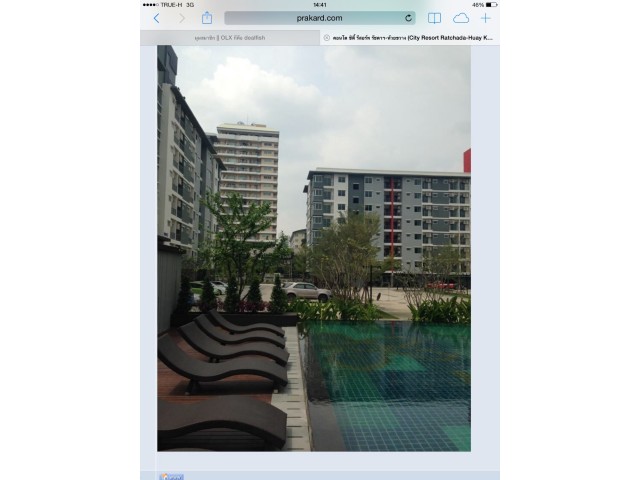Tap the prakard.com address bar
Viewport: 640px width, 480px height.
click(x=319, y=18)
